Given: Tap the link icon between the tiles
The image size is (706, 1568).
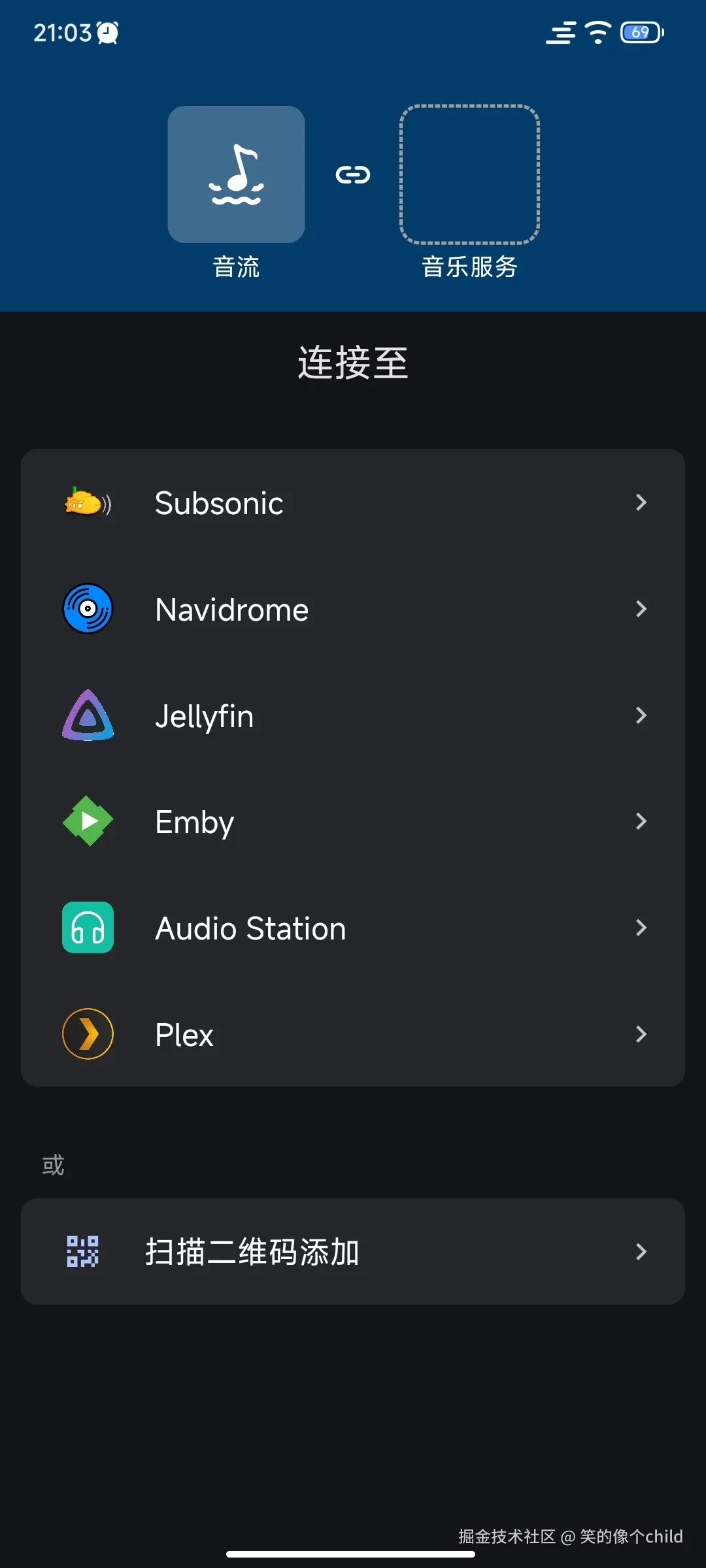Looking at the screenshot, I should (x=353, y=175).
